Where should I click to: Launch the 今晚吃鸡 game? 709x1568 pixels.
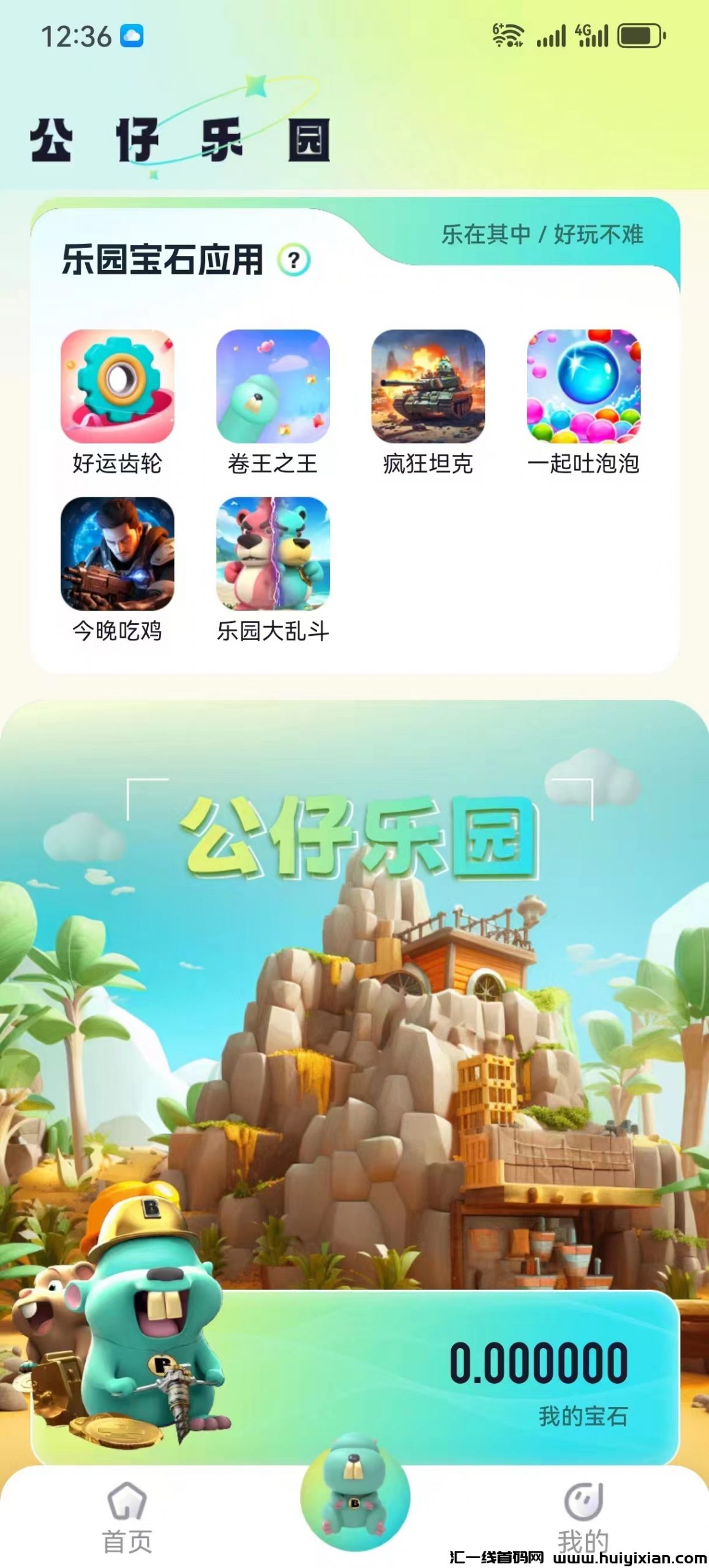[x=118, y=554]
